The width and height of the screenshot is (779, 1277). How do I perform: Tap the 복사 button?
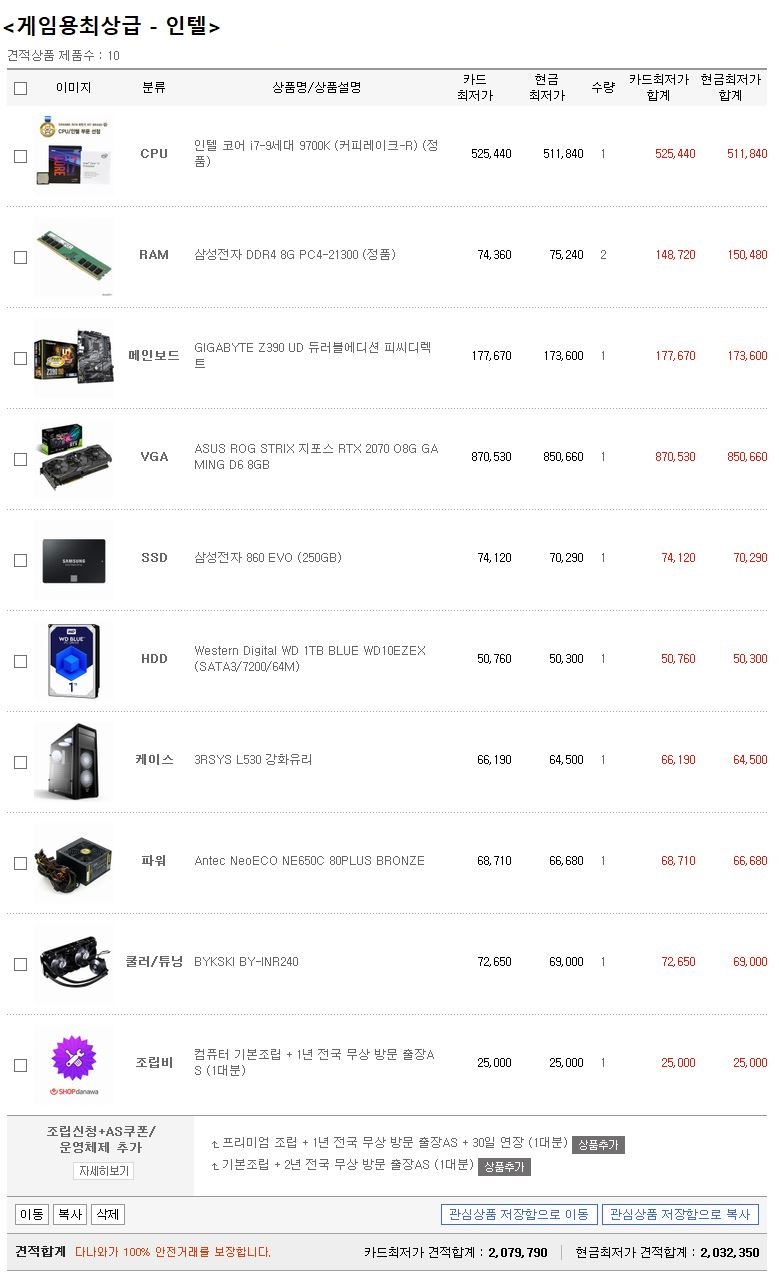click(x=69, y=1214)
